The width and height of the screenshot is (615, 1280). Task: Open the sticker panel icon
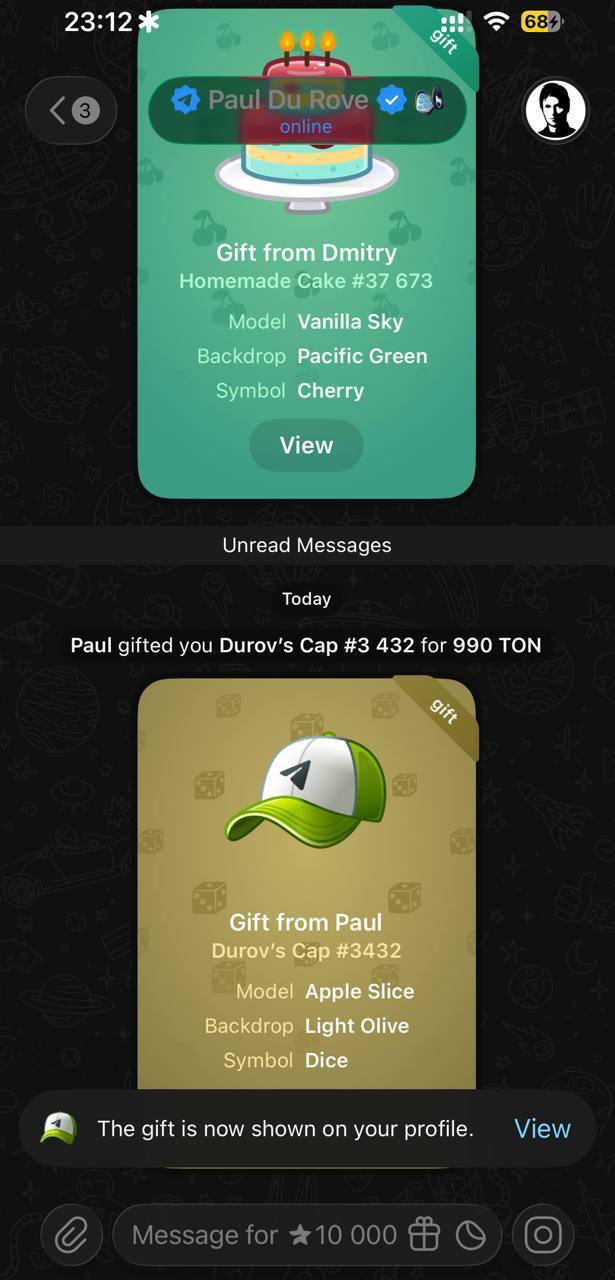pyautogui.click(x=471, y=1236)
